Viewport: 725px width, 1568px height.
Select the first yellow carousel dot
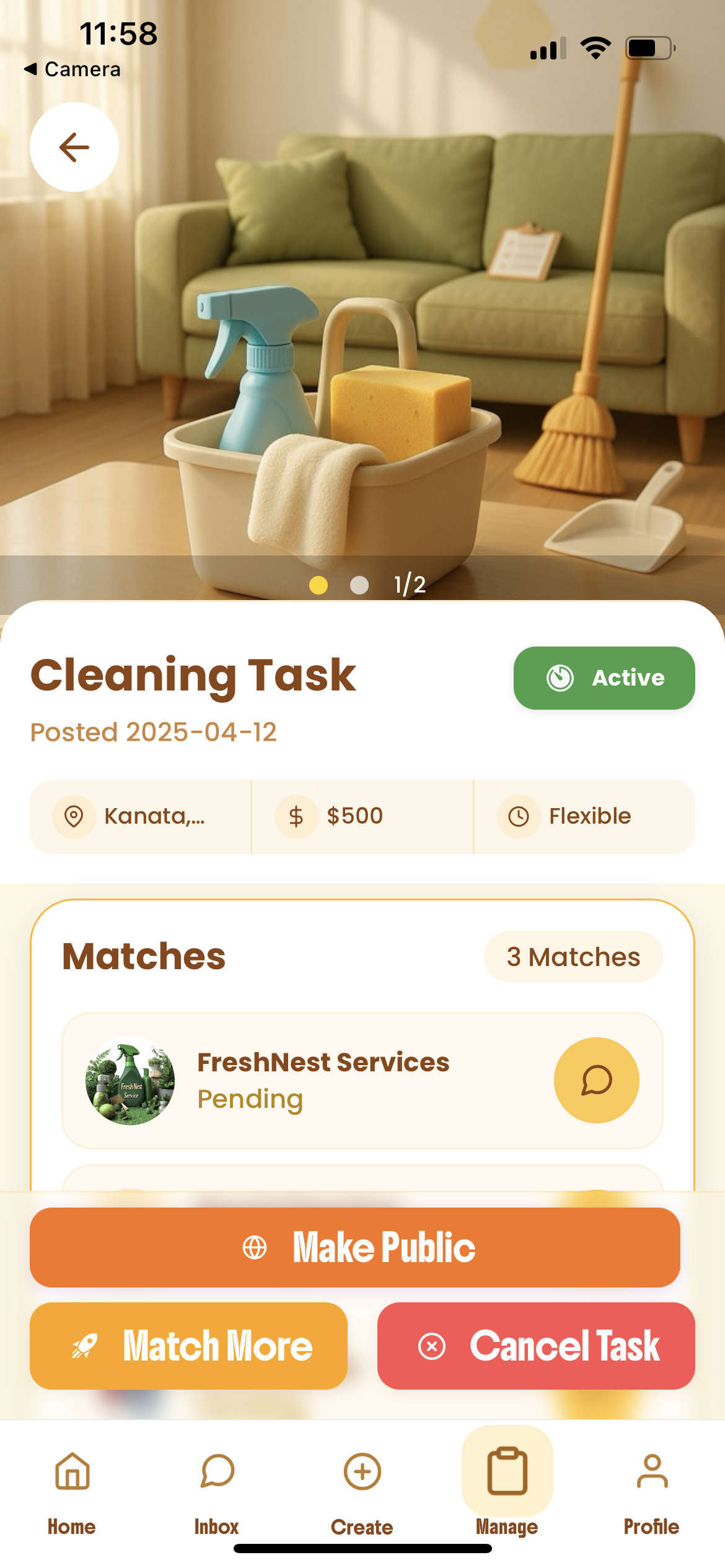(318, 584)
